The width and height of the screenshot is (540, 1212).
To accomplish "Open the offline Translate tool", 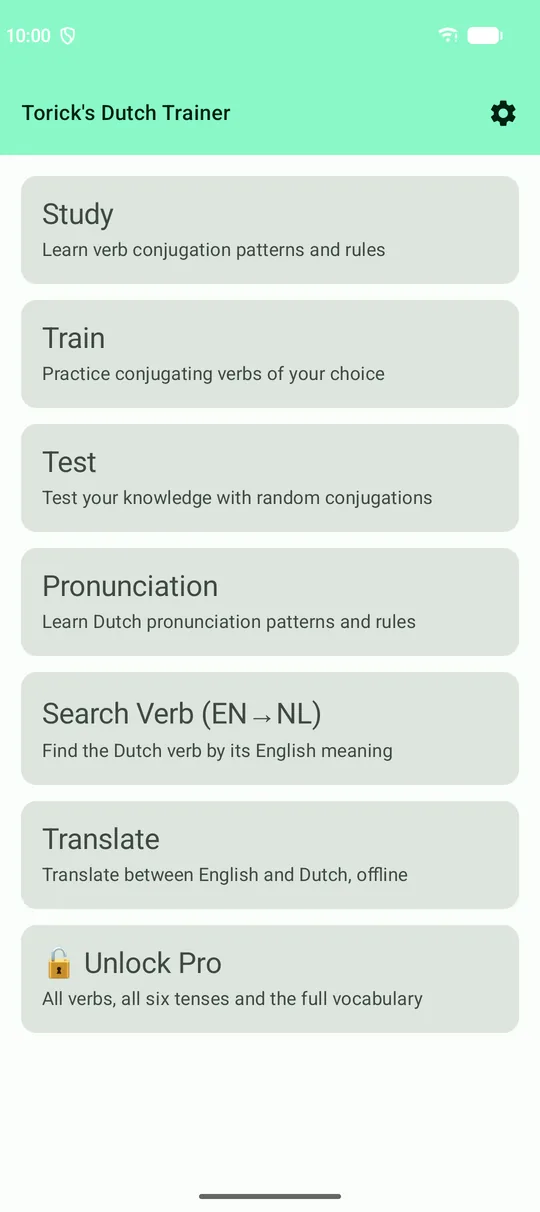I will pyautogui.click(x=270, y=855).
